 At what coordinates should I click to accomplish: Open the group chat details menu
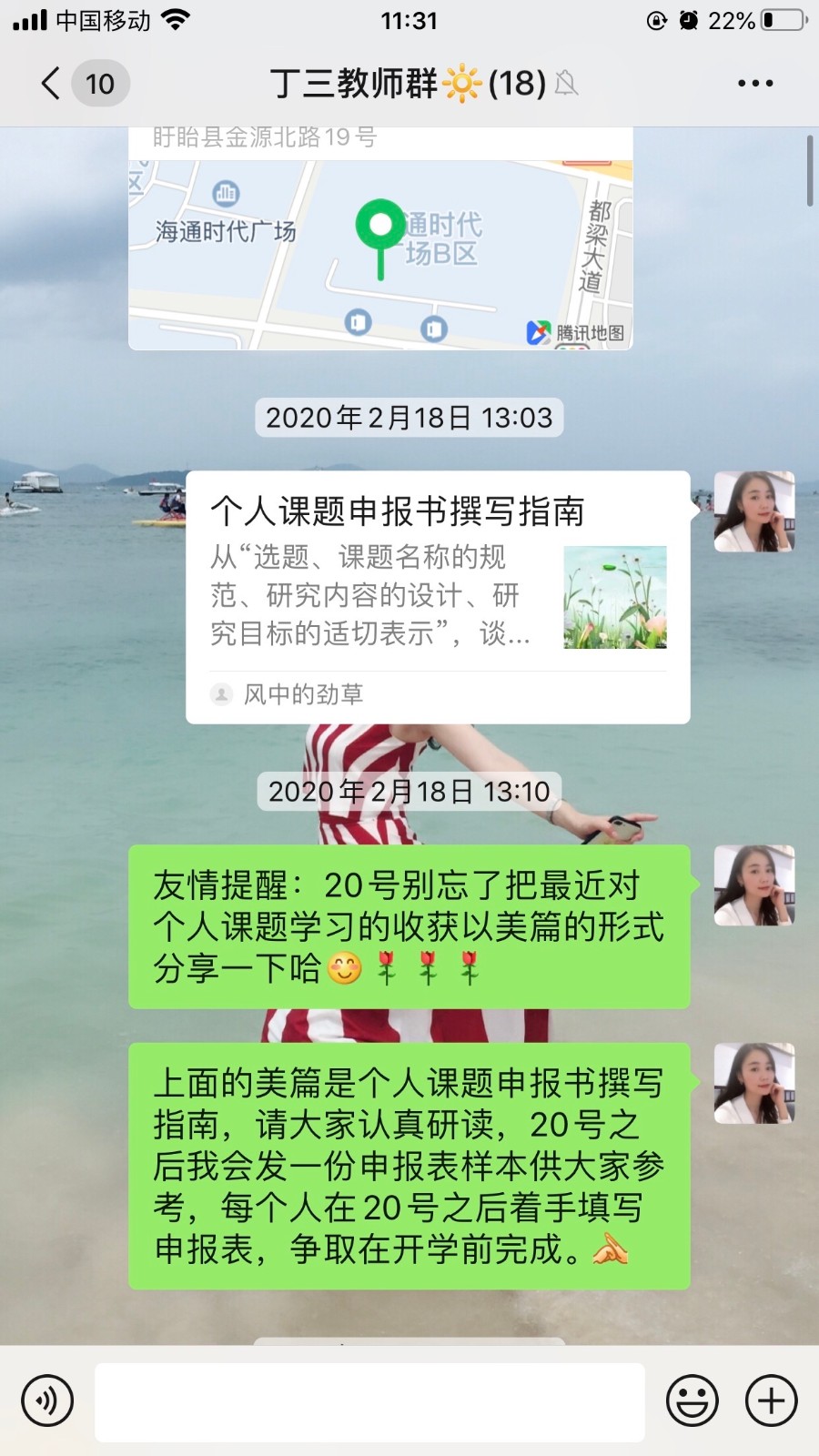click(x=754, y=84)
